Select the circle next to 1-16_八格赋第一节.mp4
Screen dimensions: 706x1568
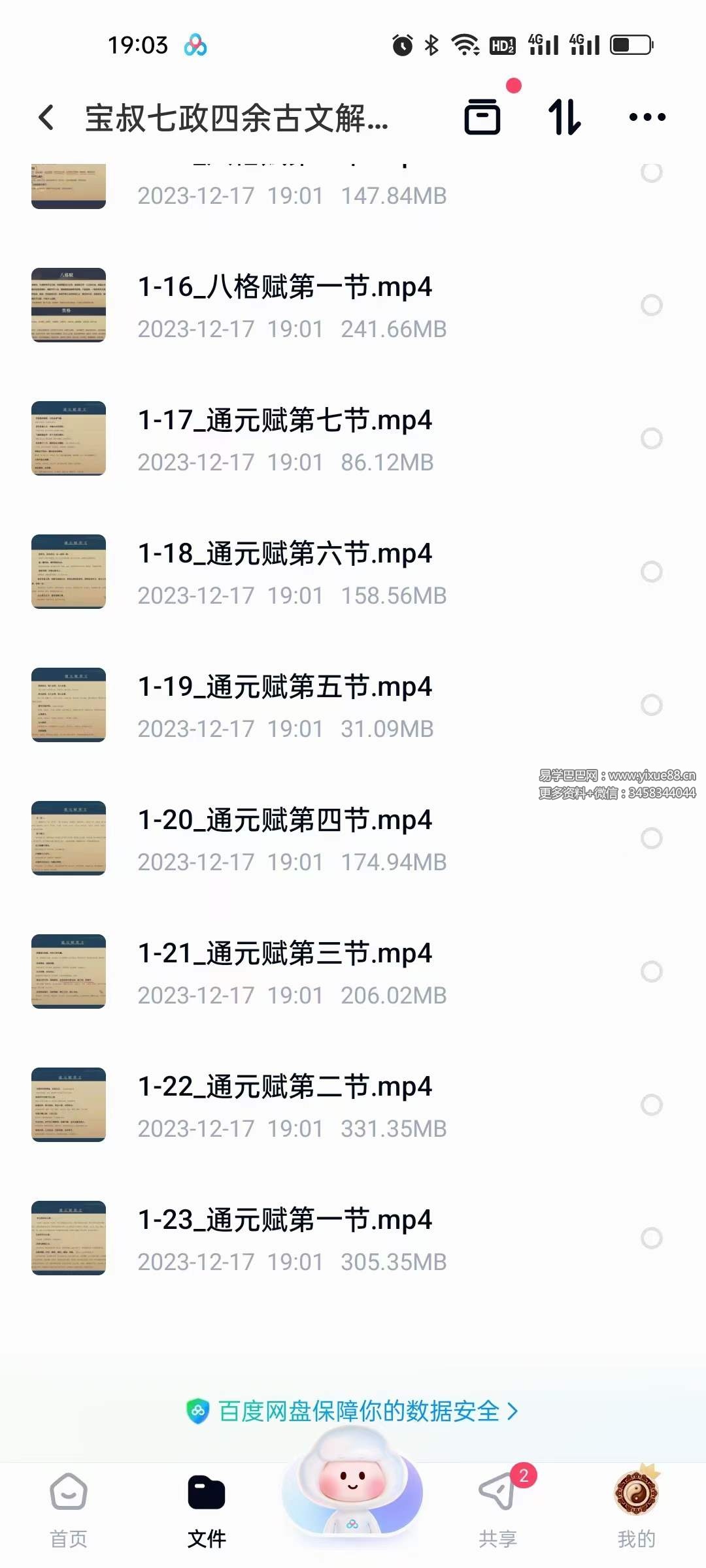point(650,304)
